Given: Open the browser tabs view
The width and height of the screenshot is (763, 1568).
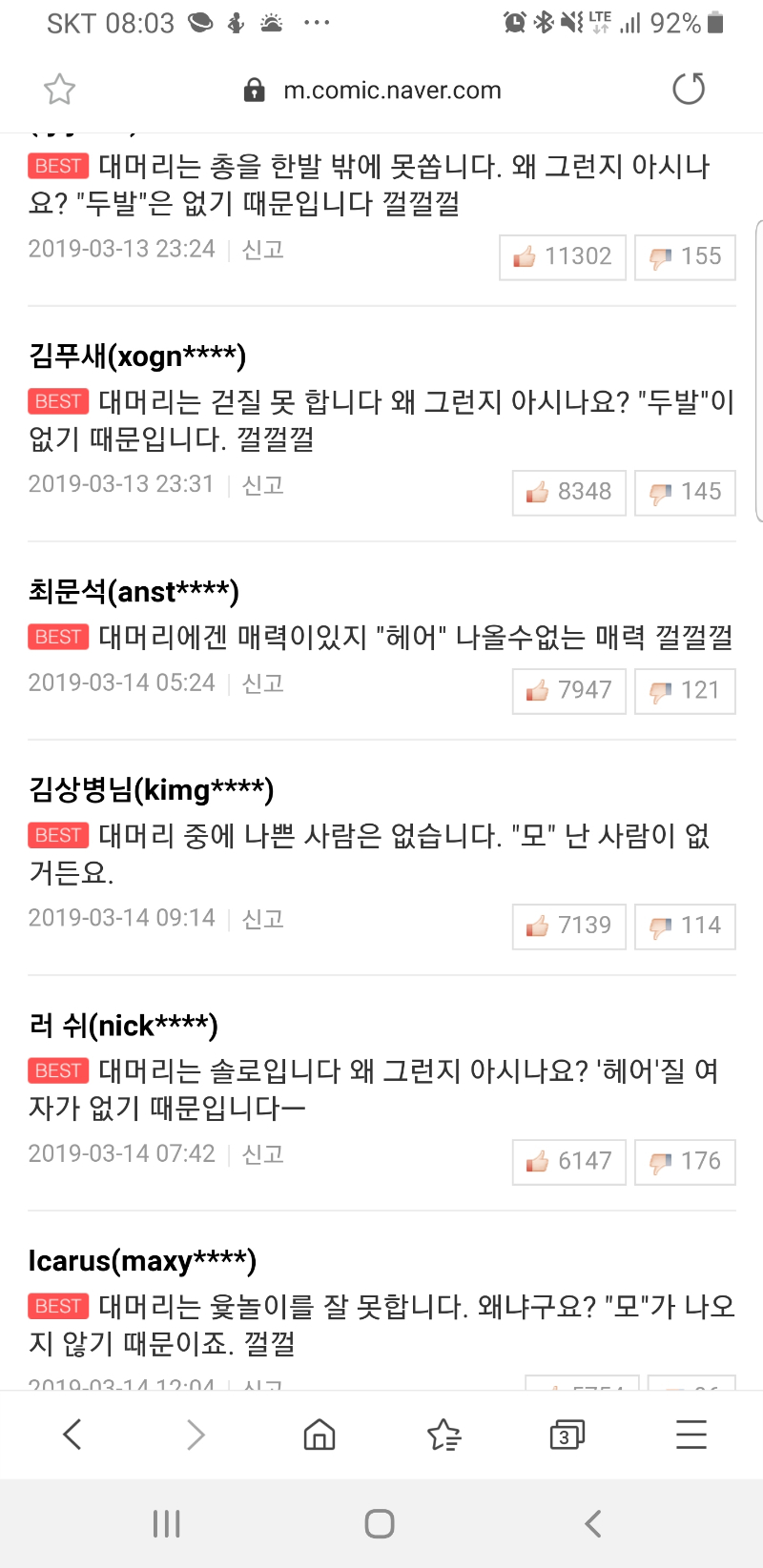Looking at the screenshot, I should (x=567, y=1435).
